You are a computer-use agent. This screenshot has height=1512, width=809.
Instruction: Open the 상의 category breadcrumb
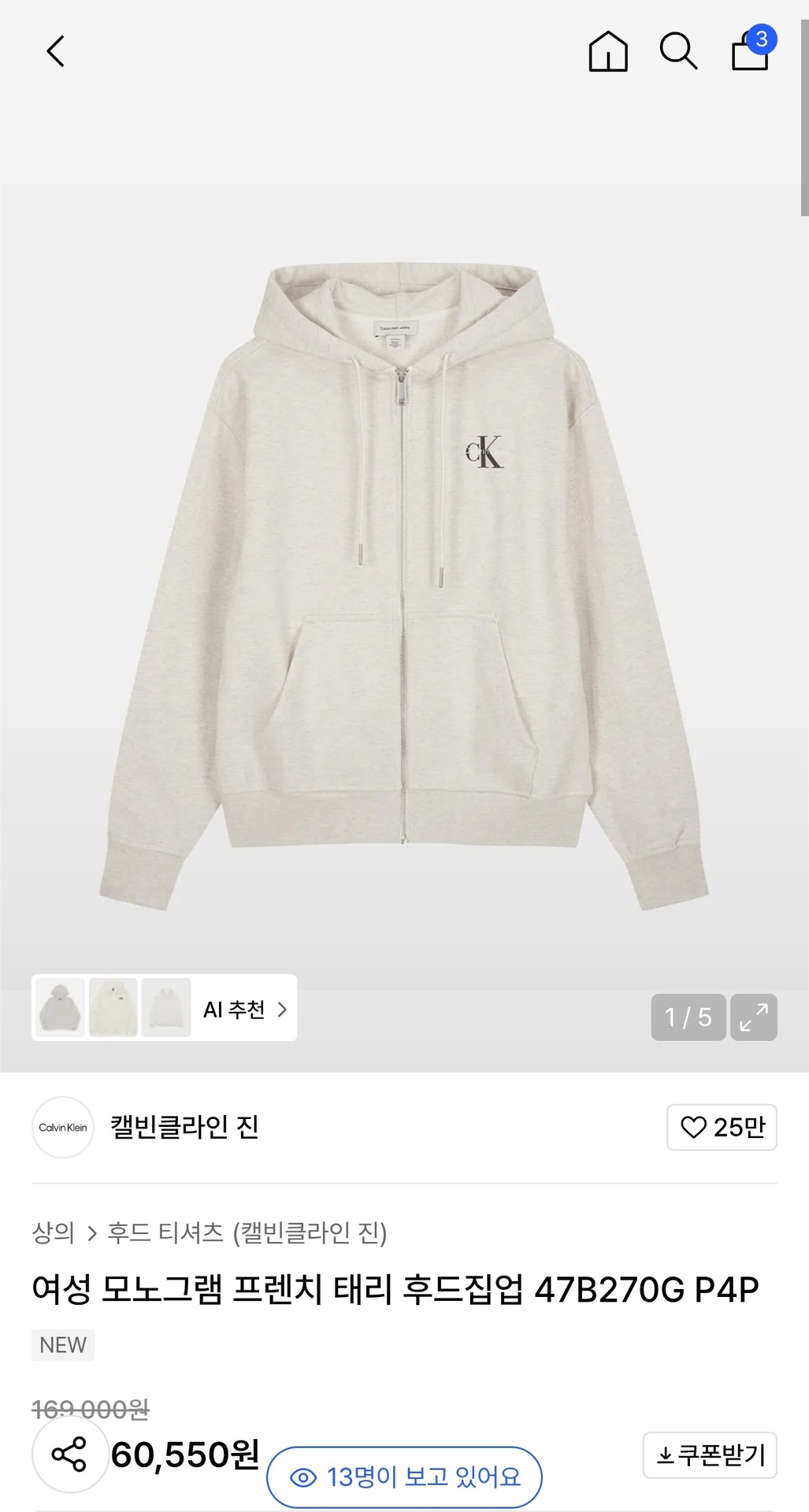point(53,1232)
